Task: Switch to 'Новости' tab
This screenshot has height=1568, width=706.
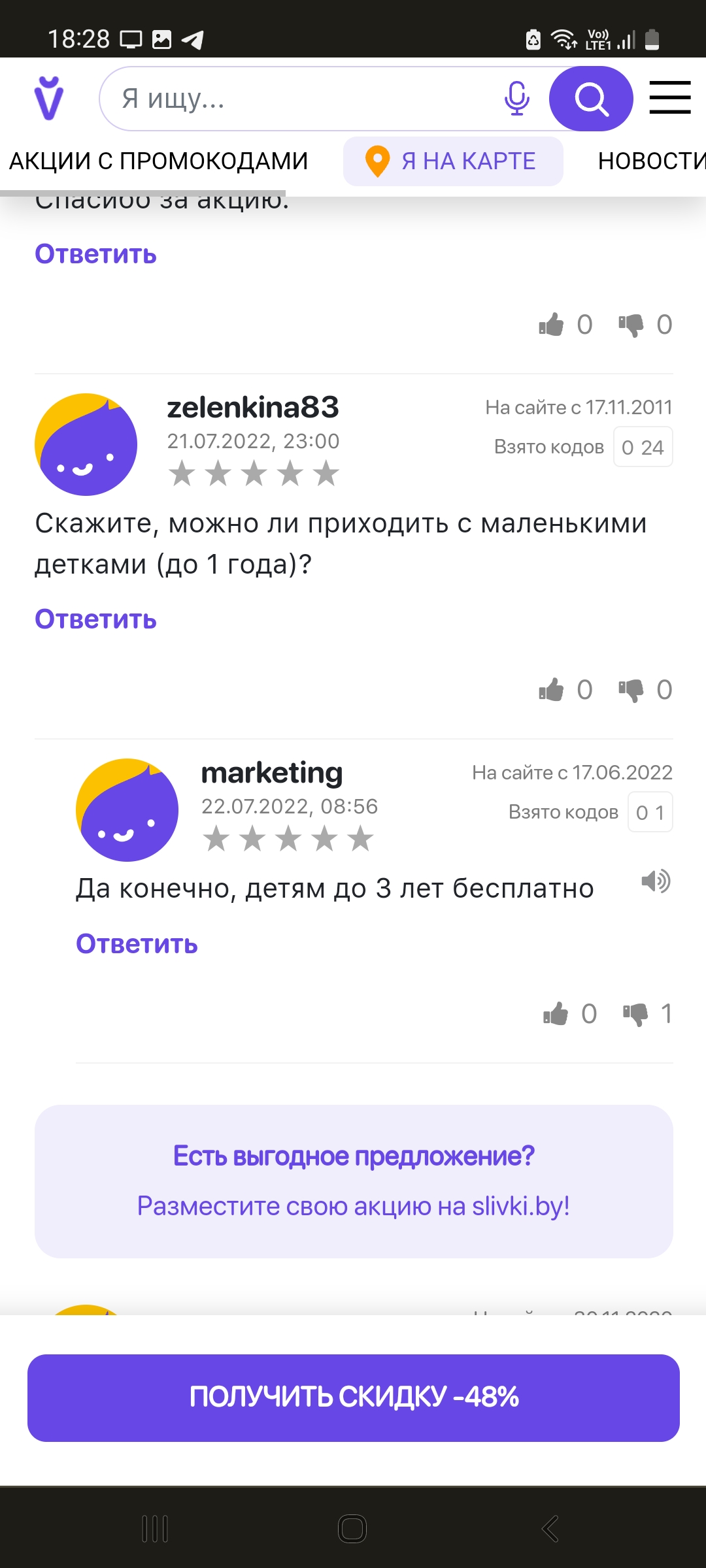Action: click(650, 161)
